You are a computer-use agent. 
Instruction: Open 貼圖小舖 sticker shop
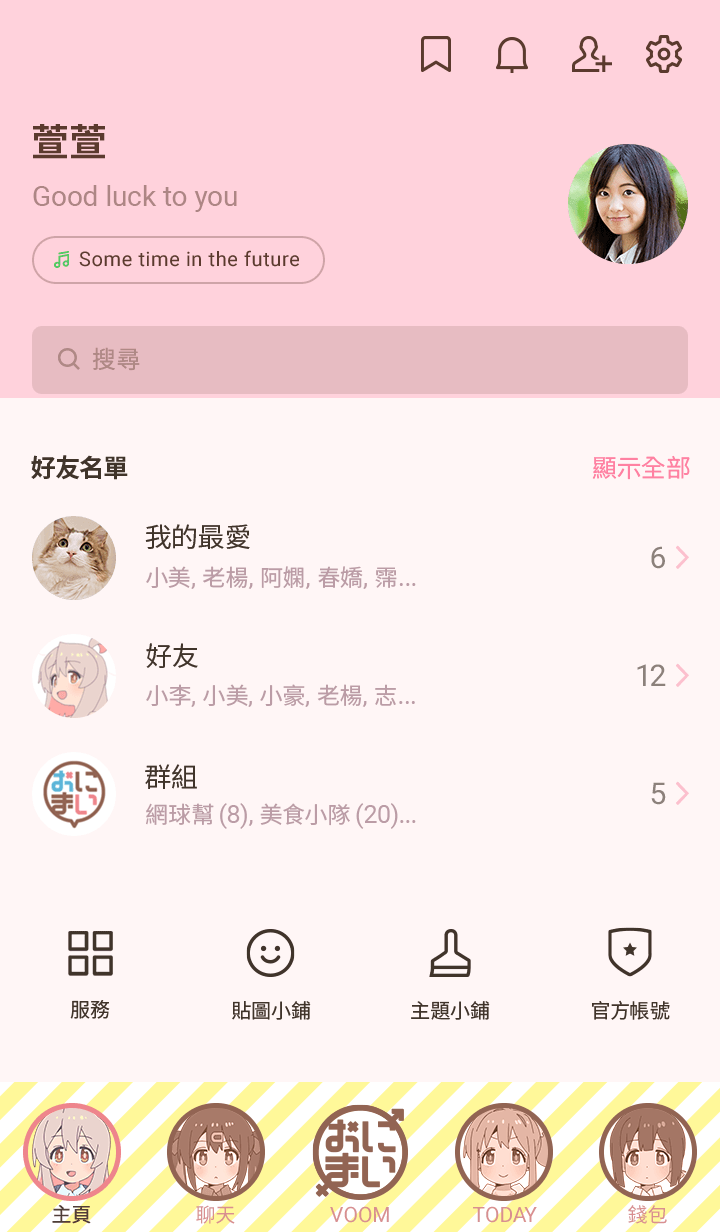270,974
